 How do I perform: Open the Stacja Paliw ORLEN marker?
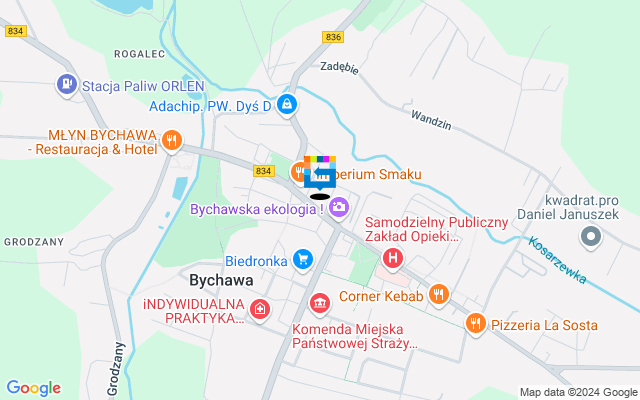point(68,85)
